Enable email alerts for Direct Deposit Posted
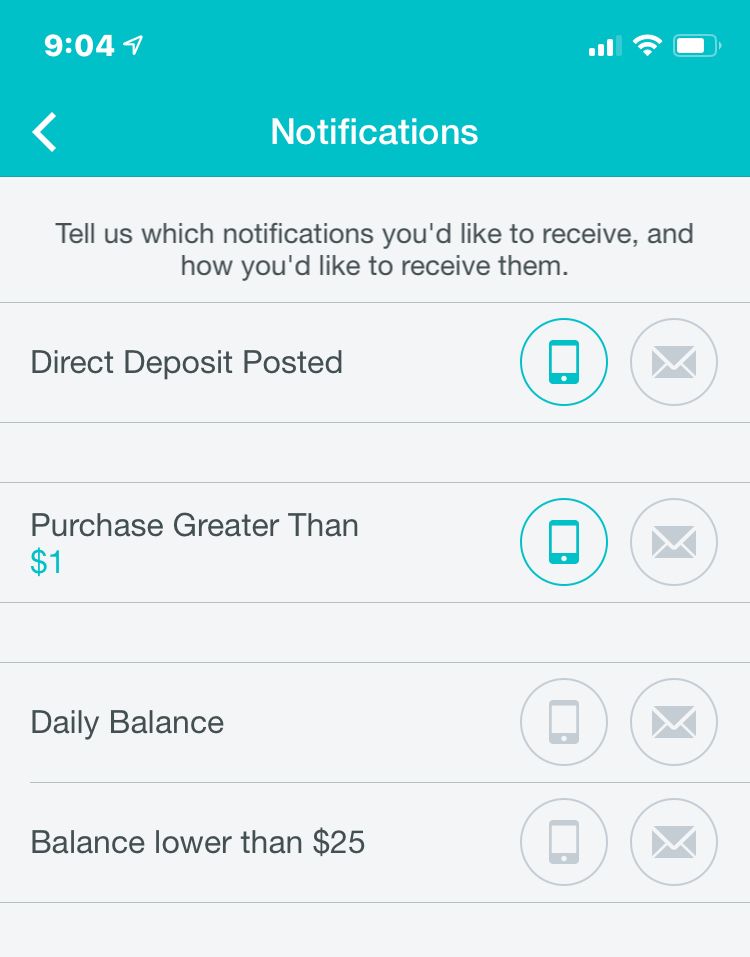The width and height of the screenshot is (750, 957). tap(673, 362)
